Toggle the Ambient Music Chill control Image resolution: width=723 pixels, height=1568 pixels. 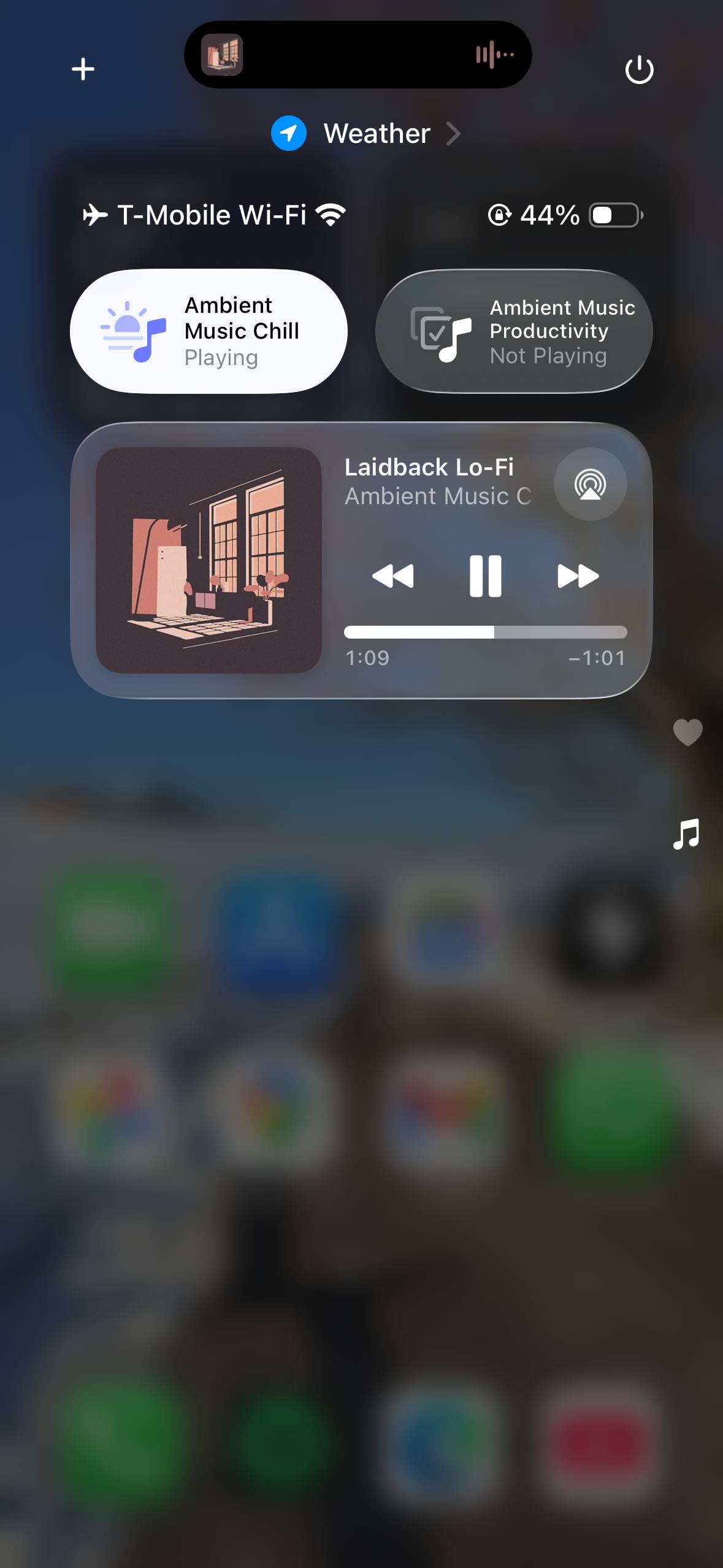click(x=208, y=331)
